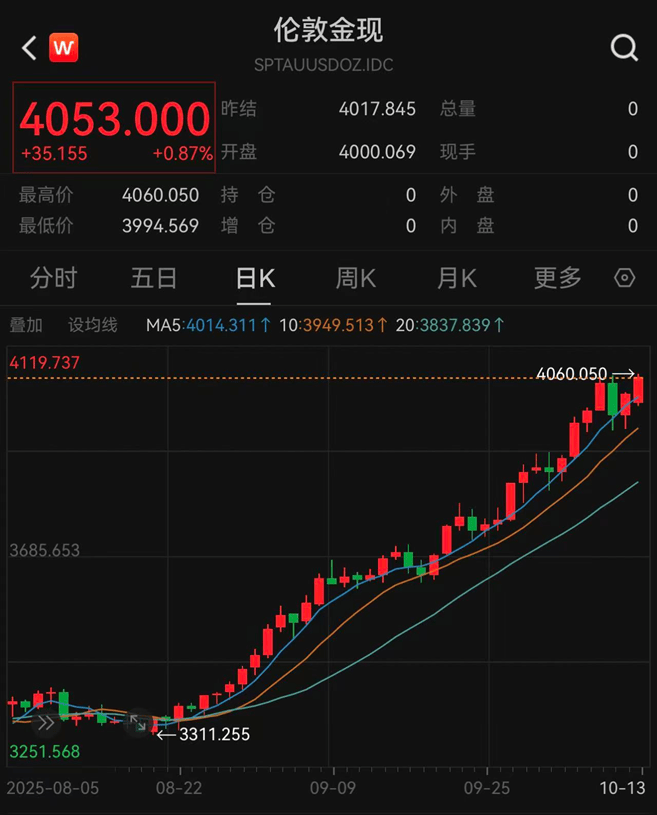Viewport: 657px width, 815px height.
Task: Open 设均线 moving average settings
Action: pyautogui.click(x=92, y=325)
